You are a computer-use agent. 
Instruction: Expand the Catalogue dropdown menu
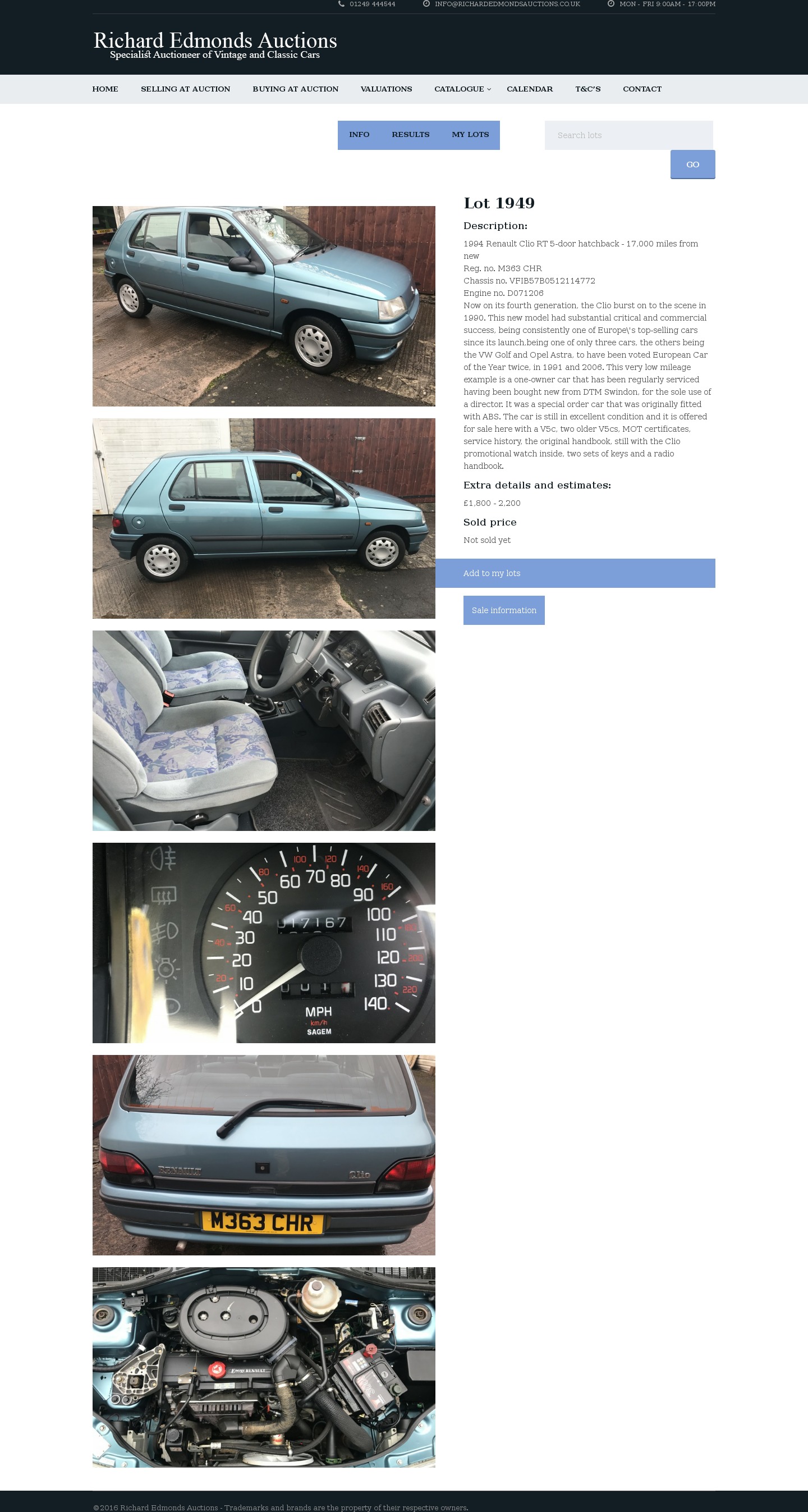pyautogui.click(x=462, y=89)
